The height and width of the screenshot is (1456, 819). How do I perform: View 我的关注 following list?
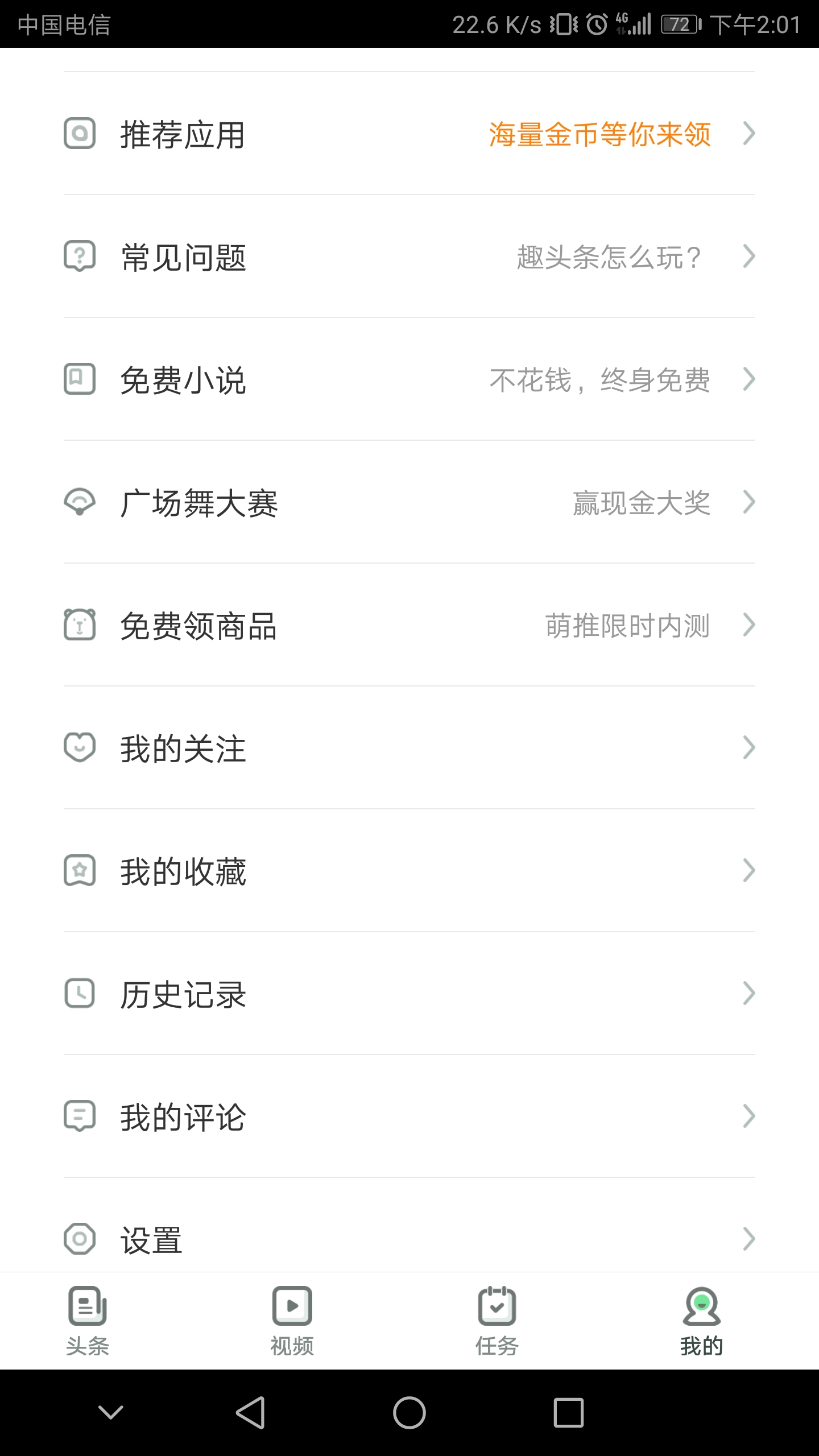tap(409, 748)
